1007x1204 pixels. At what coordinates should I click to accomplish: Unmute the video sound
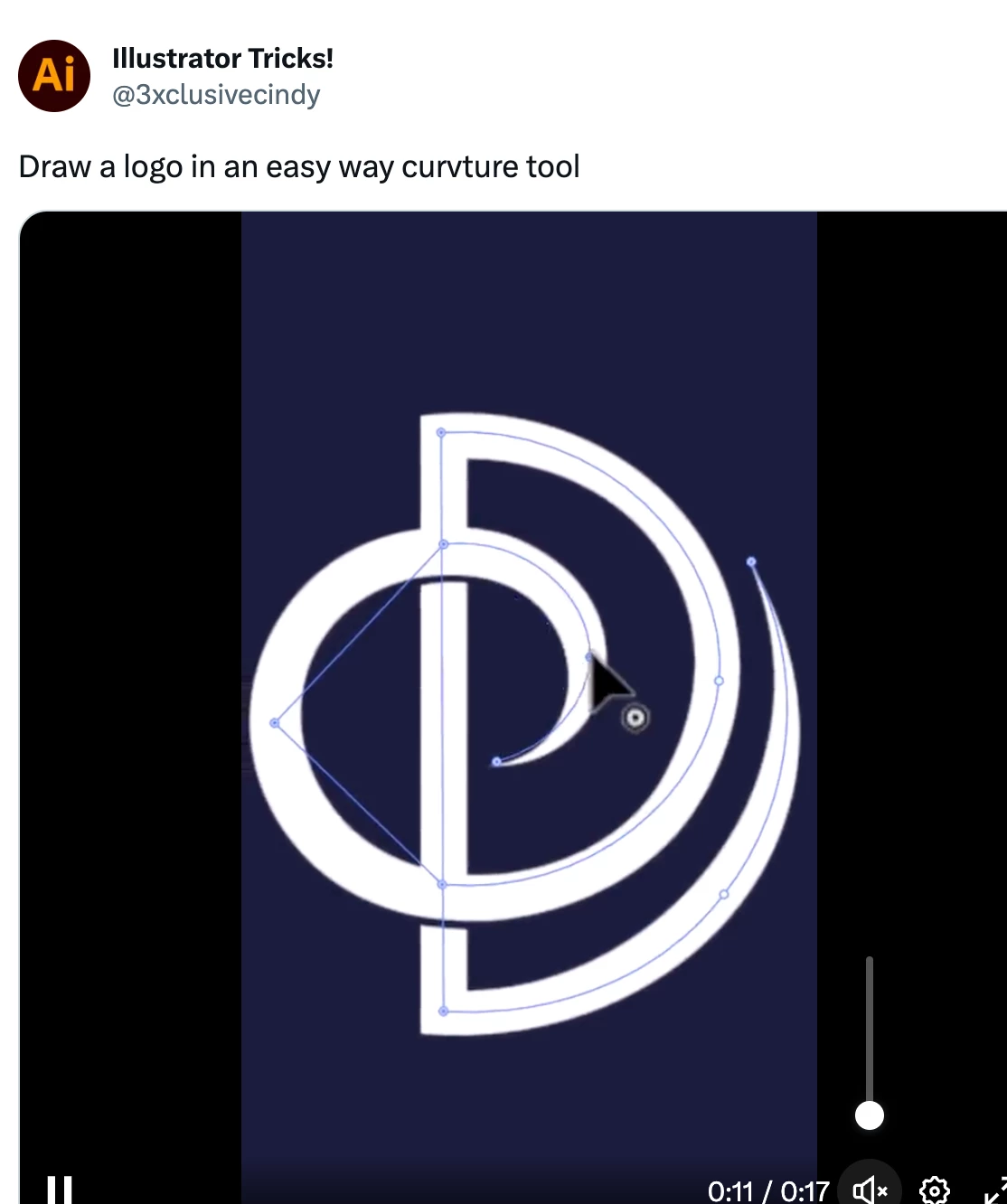tap(870, 1190)
